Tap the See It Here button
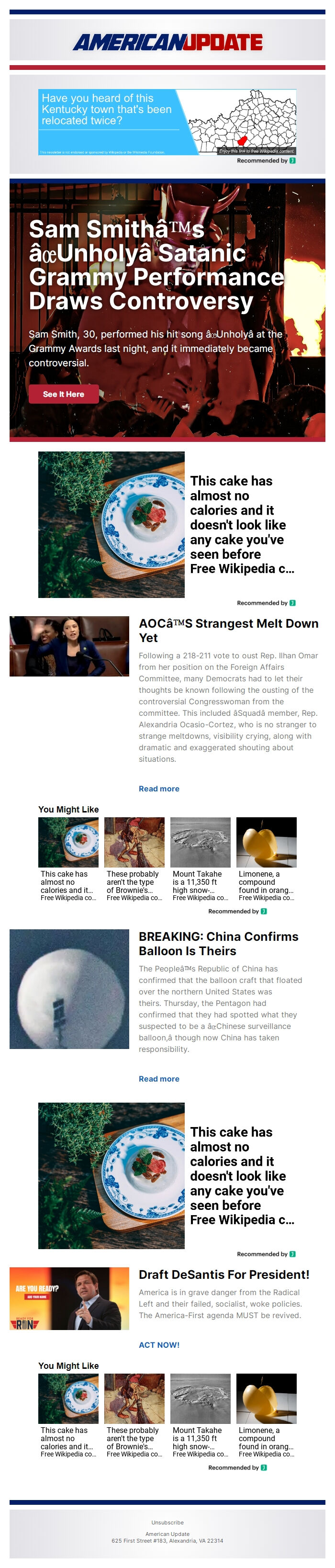Image resolution: width=335 pixels, height=1568 pixels. pos(63,394)
